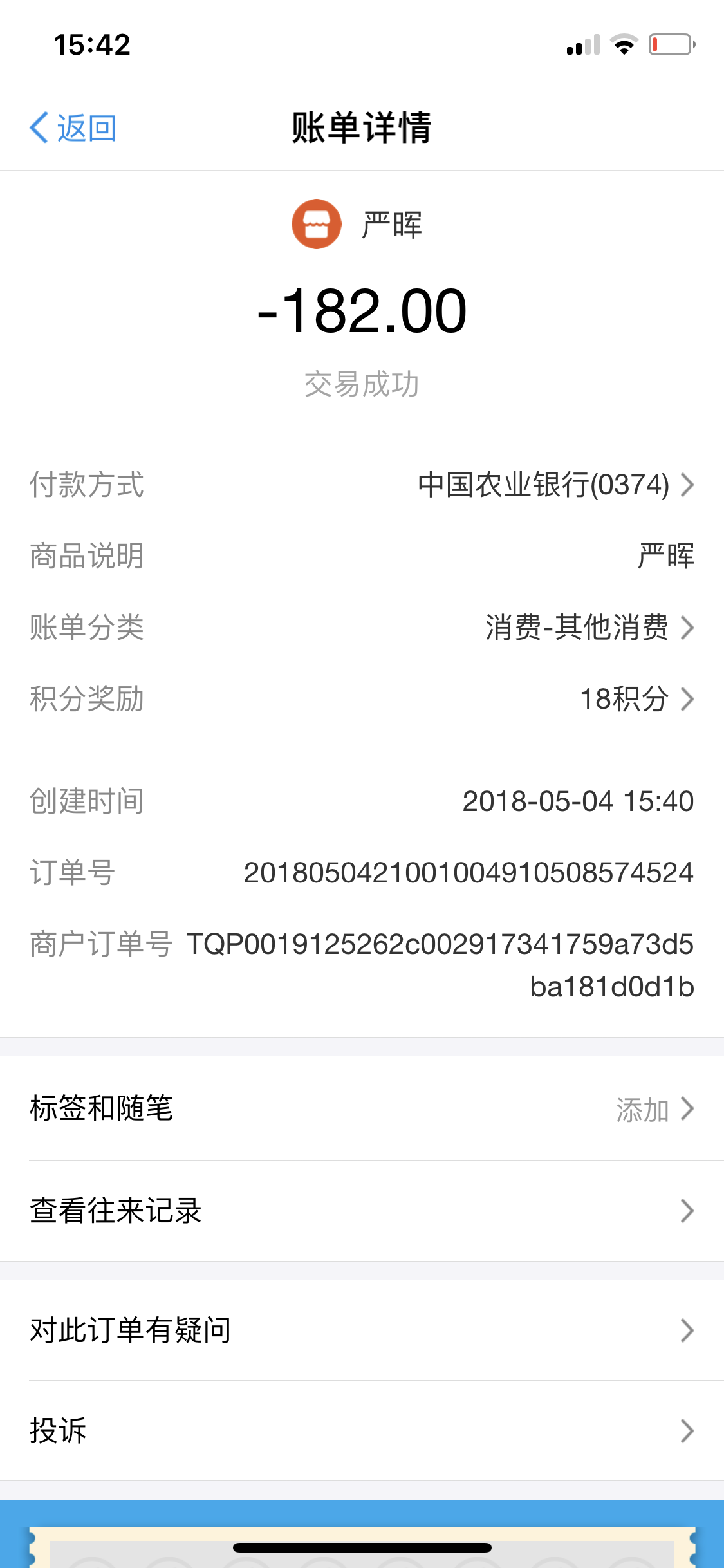Go back using the 返回 button
Viewport: 724px width, 1568px height.
coord(73,127)
